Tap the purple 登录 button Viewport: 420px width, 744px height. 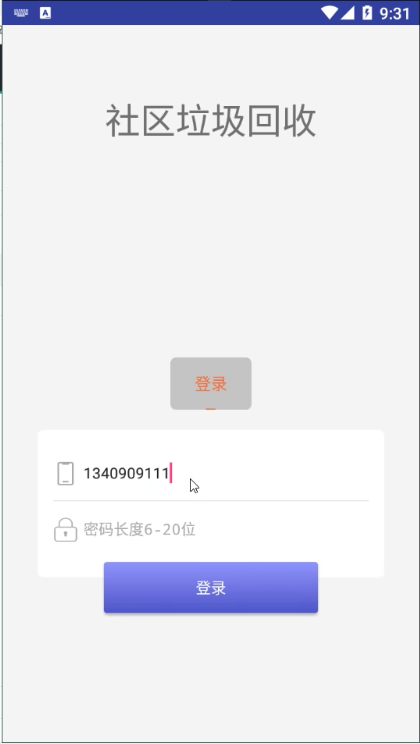point(211,587)
